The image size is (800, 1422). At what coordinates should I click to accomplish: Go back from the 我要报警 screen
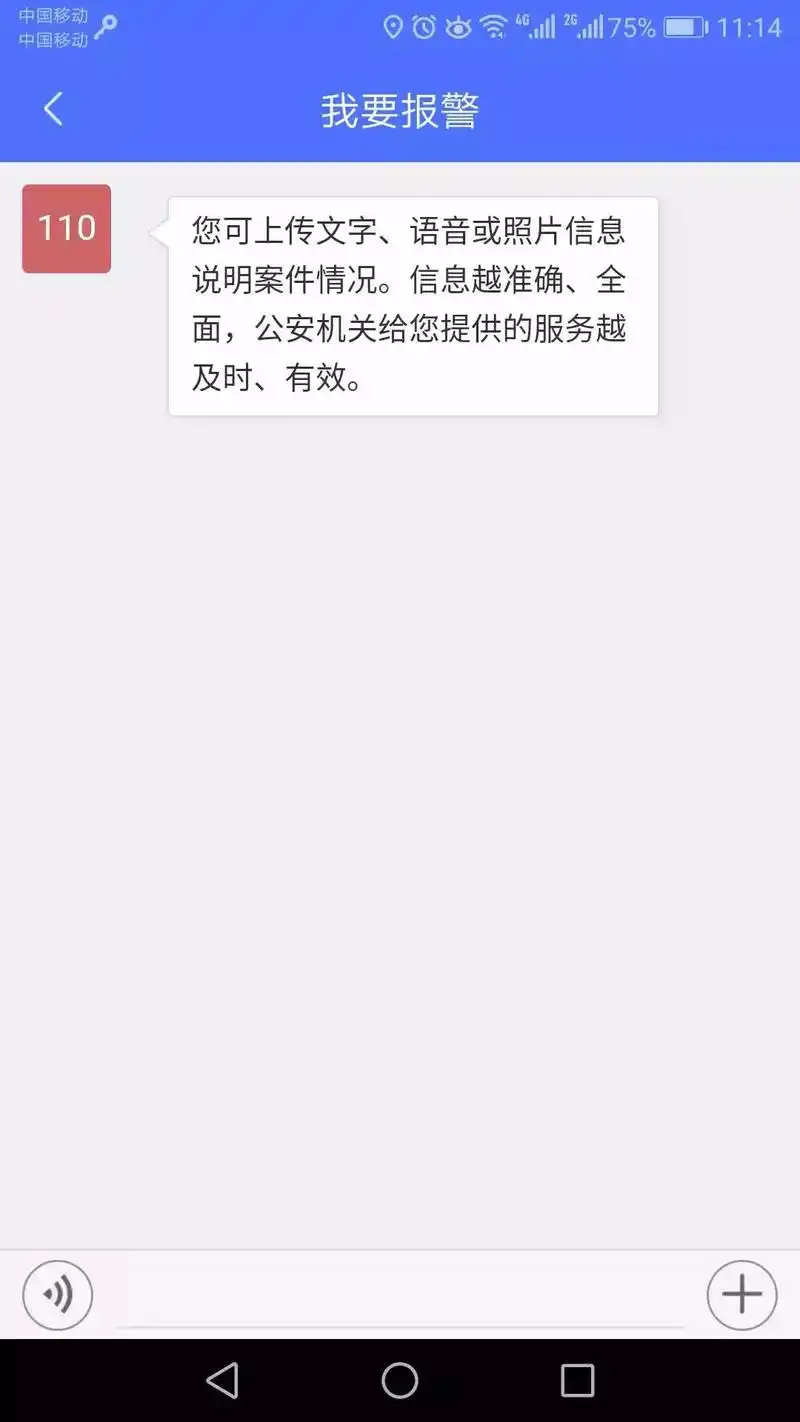[53, 109]
